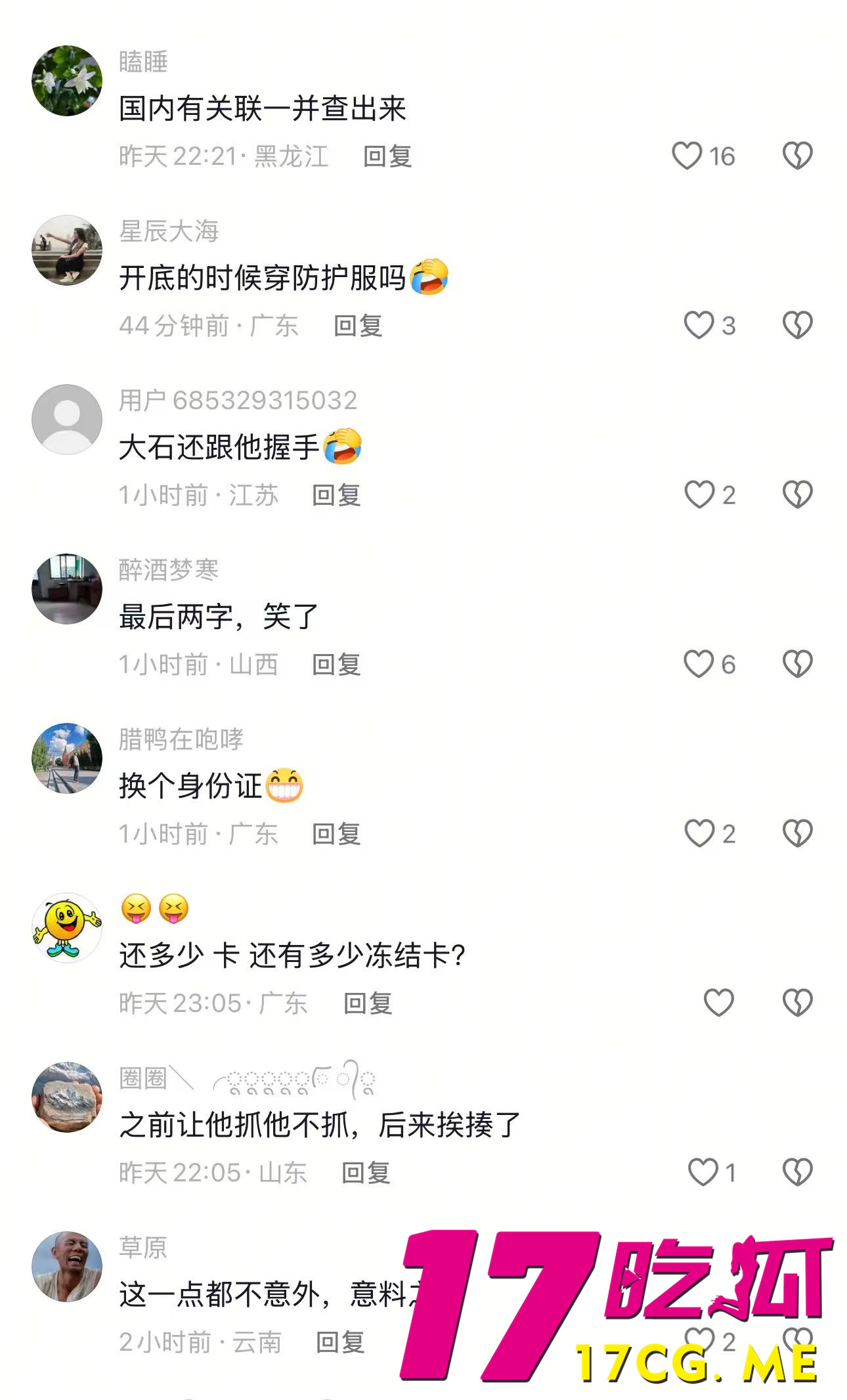
Task: Reply to the 冻结卡 comment
Action: (368, 1003)
